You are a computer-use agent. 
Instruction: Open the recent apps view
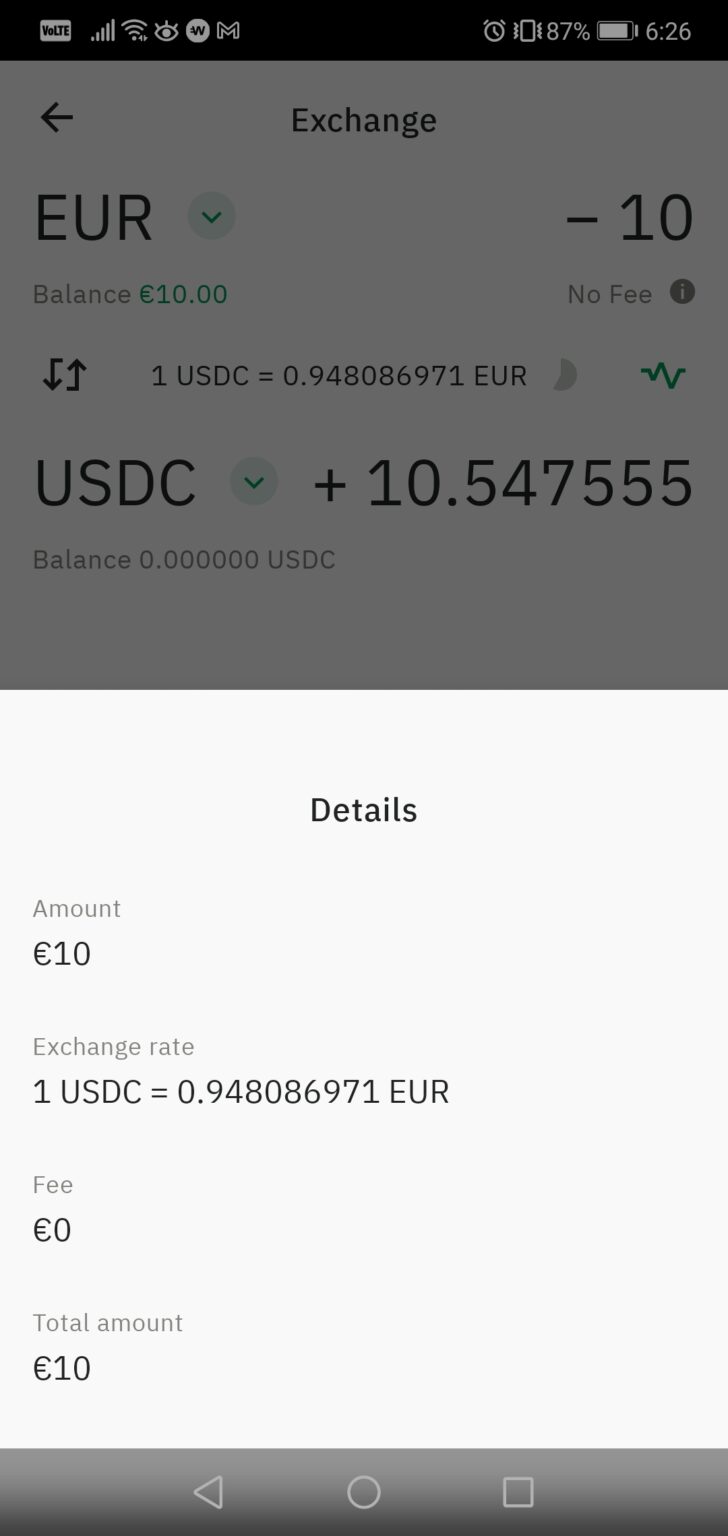(x=518, y=1492)
